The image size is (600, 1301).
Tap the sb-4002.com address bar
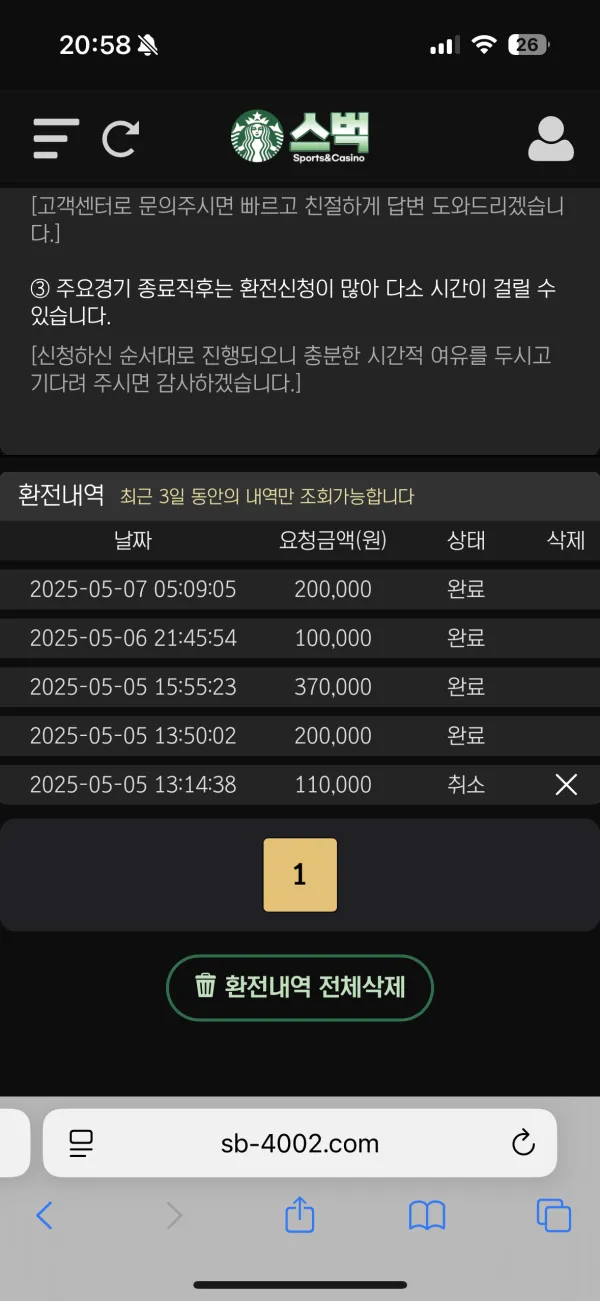pos(300,1143)
